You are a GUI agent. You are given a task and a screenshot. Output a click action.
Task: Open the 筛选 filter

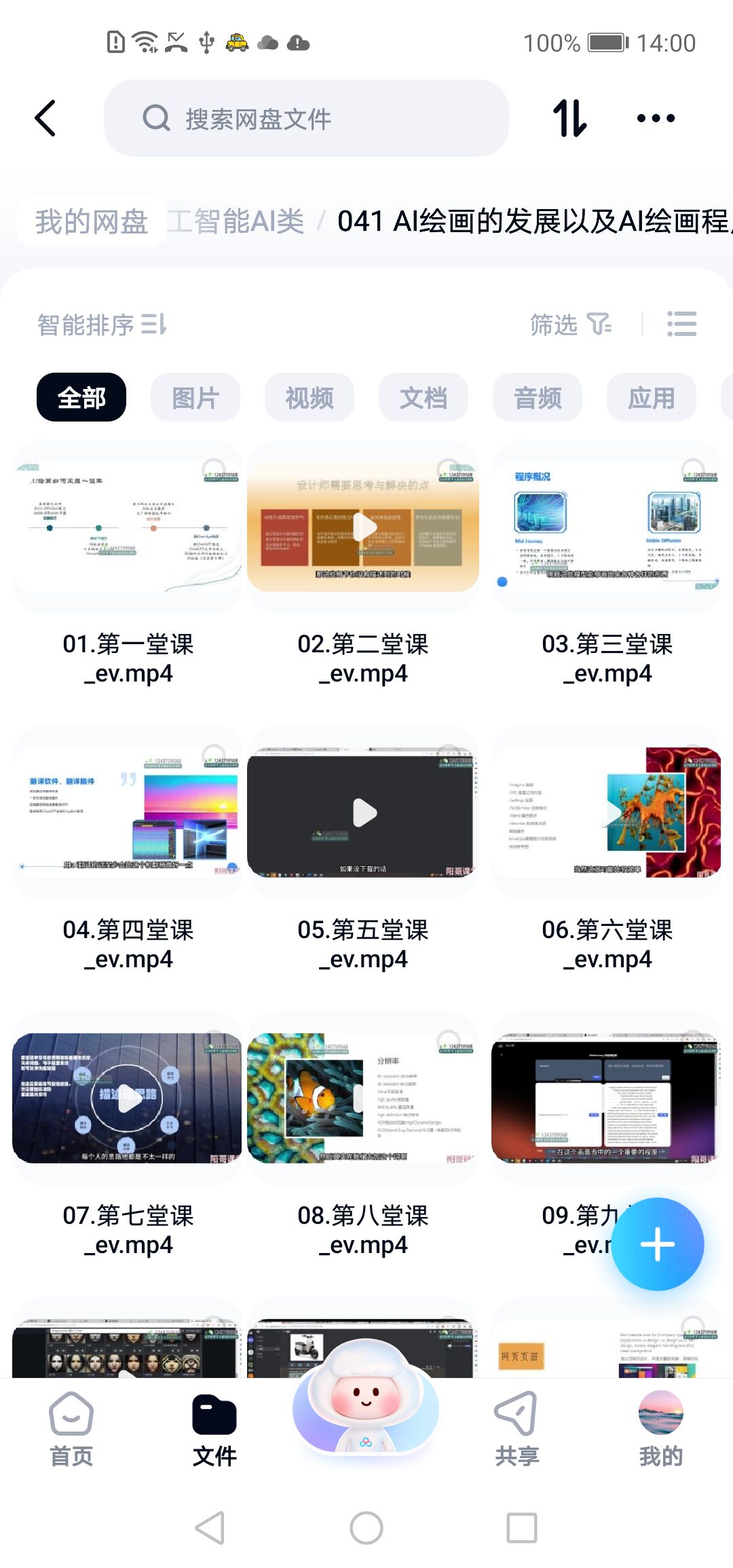coord(570,324)
